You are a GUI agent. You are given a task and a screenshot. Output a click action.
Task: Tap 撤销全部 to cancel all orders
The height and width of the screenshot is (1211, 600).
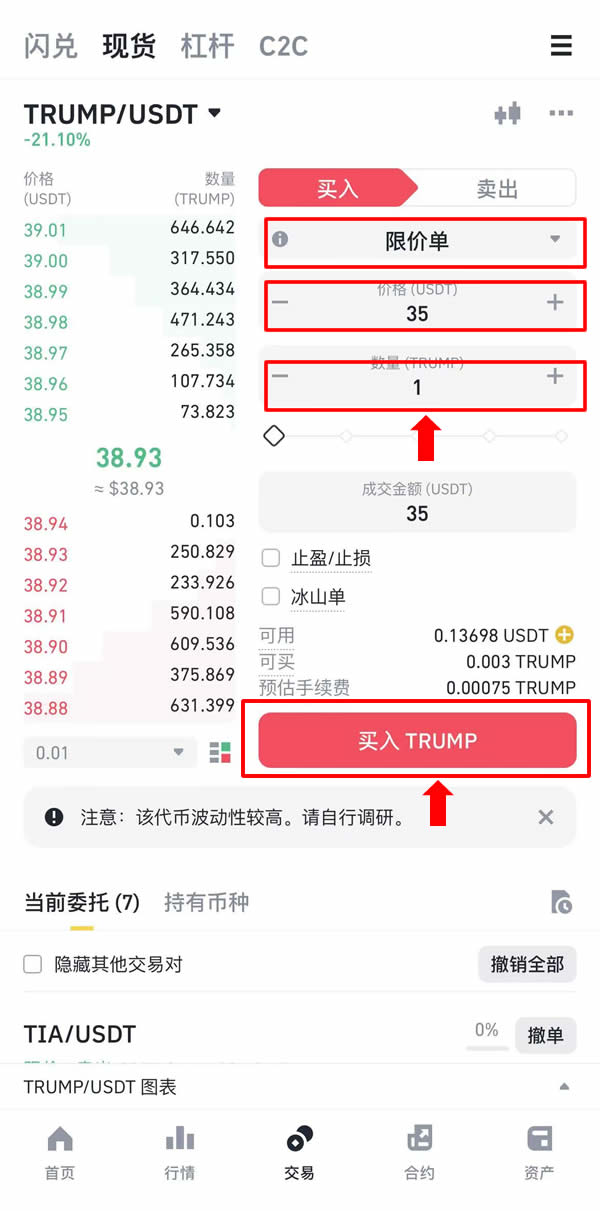click(x=527, y=964)
